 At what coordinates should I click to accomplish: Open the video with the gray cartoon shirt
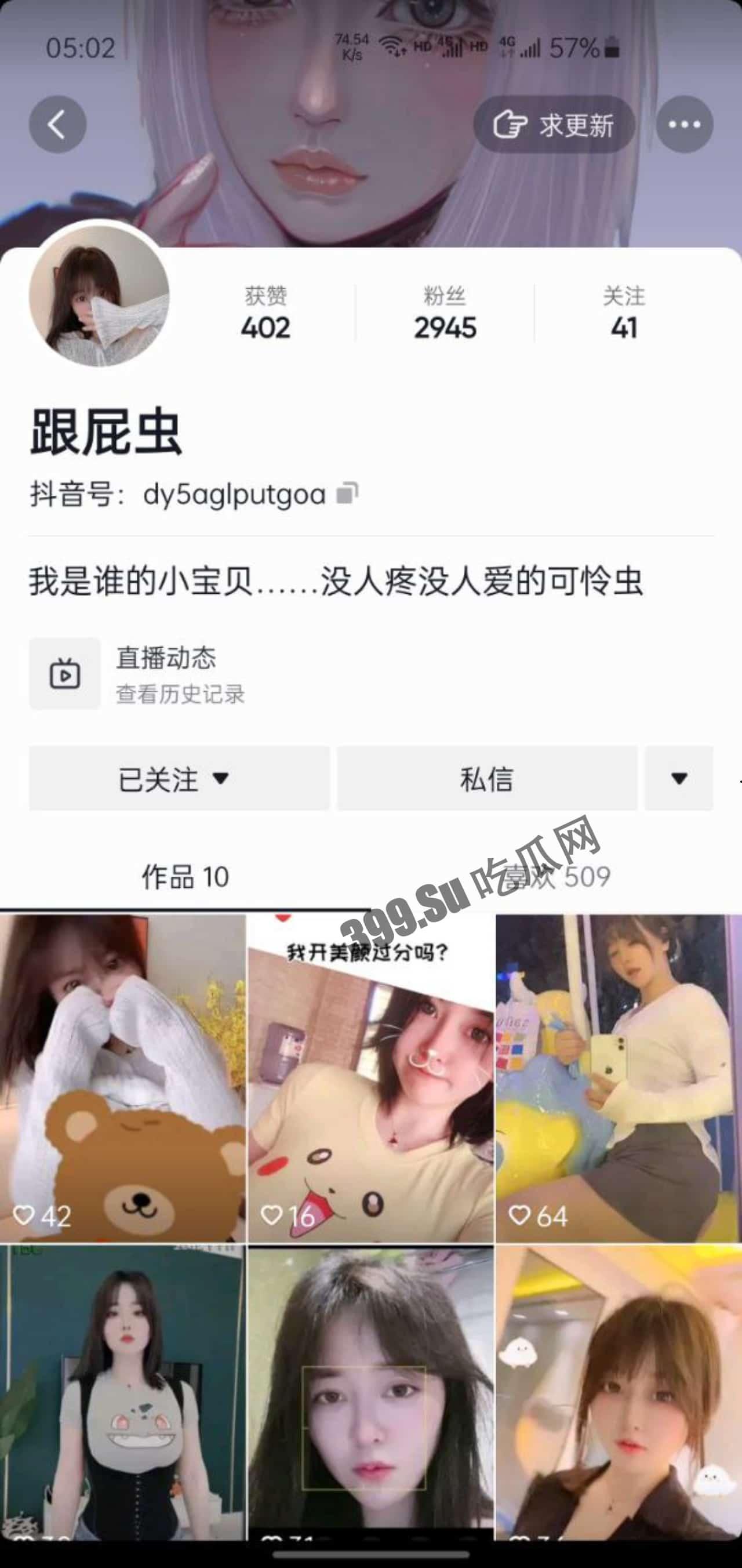122,1394
